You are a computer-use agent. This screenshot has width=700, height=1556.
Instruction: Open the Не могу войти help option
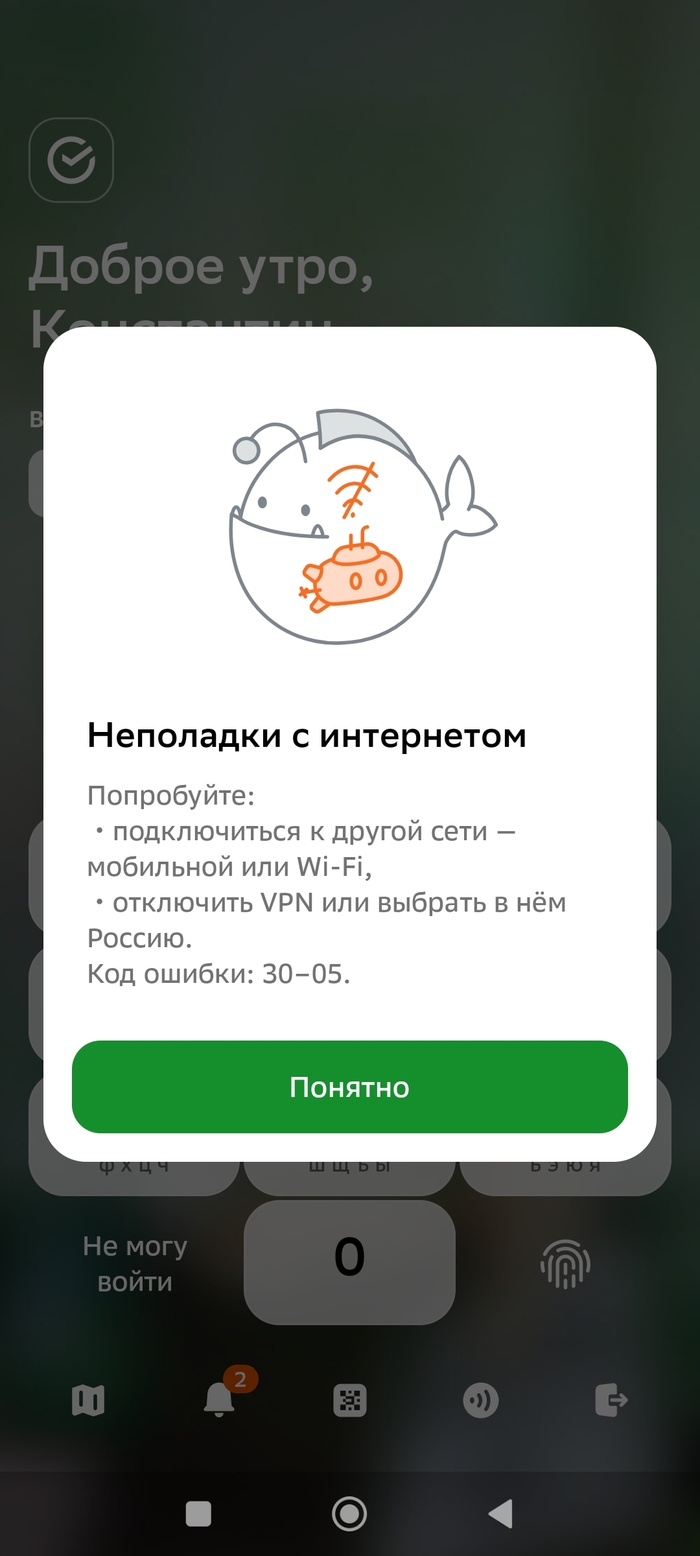(x=135, y=1264)
